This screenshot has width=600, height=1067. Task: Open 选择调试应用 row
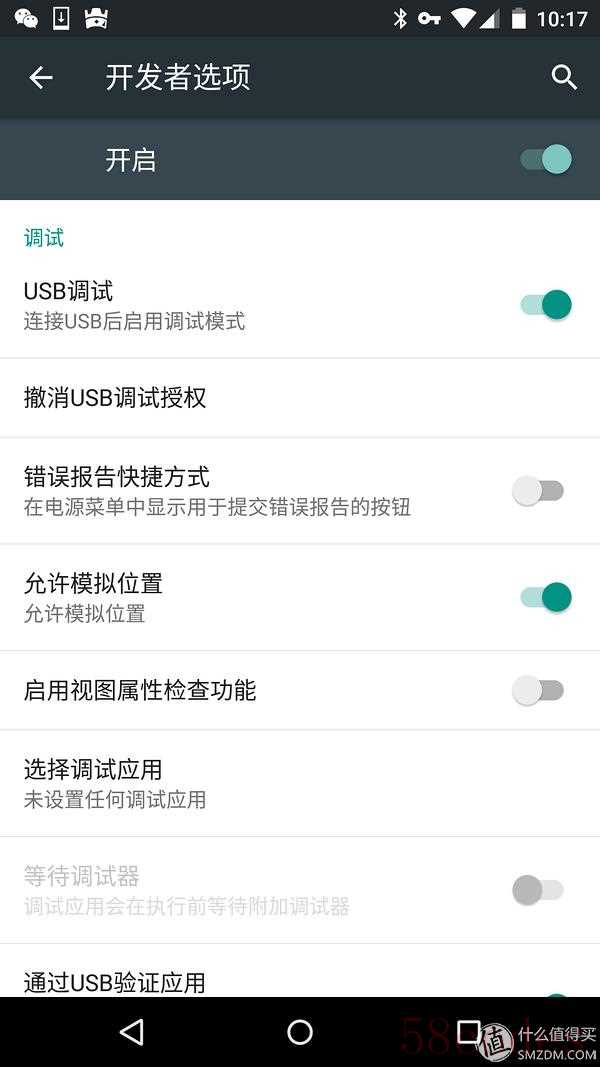pyautogui.click(x=300, y=783)
